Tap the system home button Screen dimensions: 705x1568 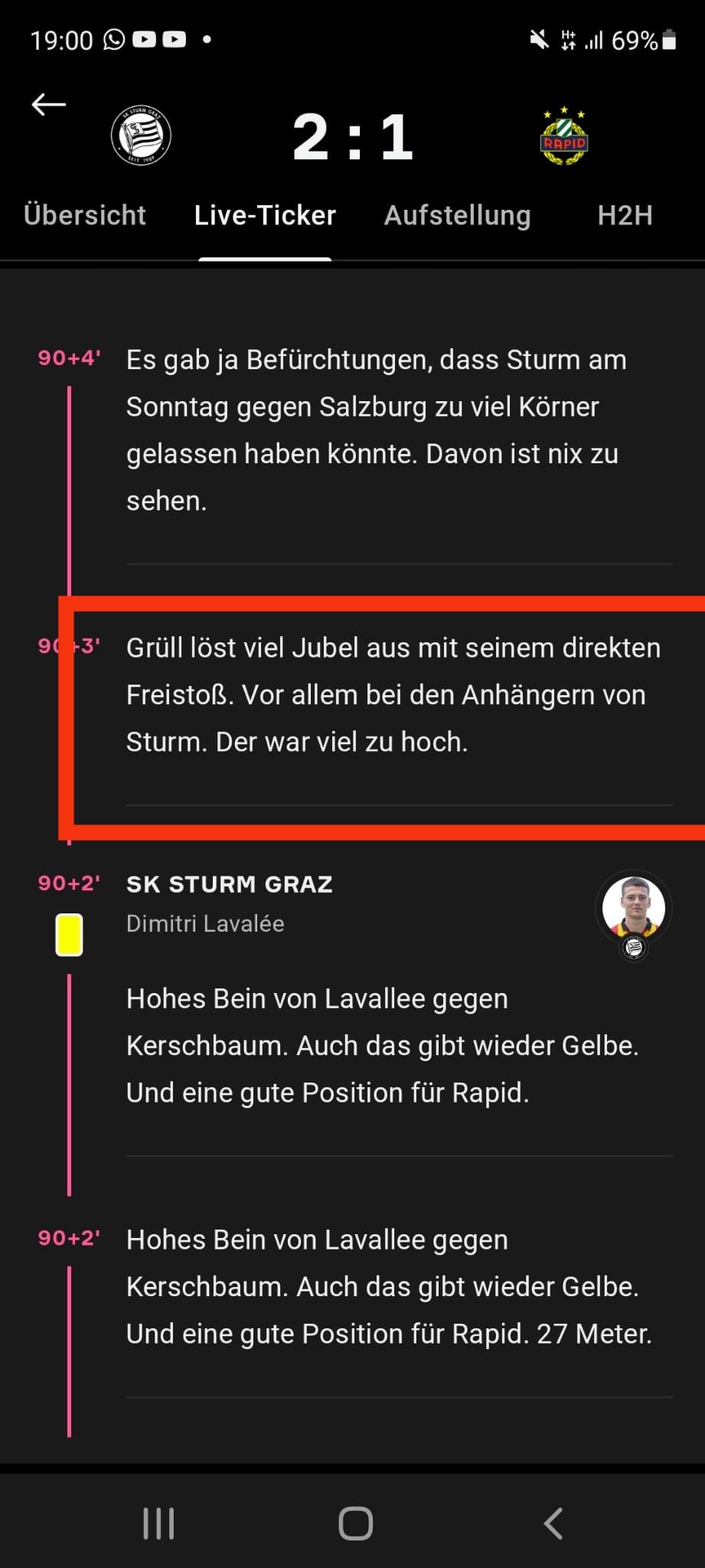tap(355, 1524)
